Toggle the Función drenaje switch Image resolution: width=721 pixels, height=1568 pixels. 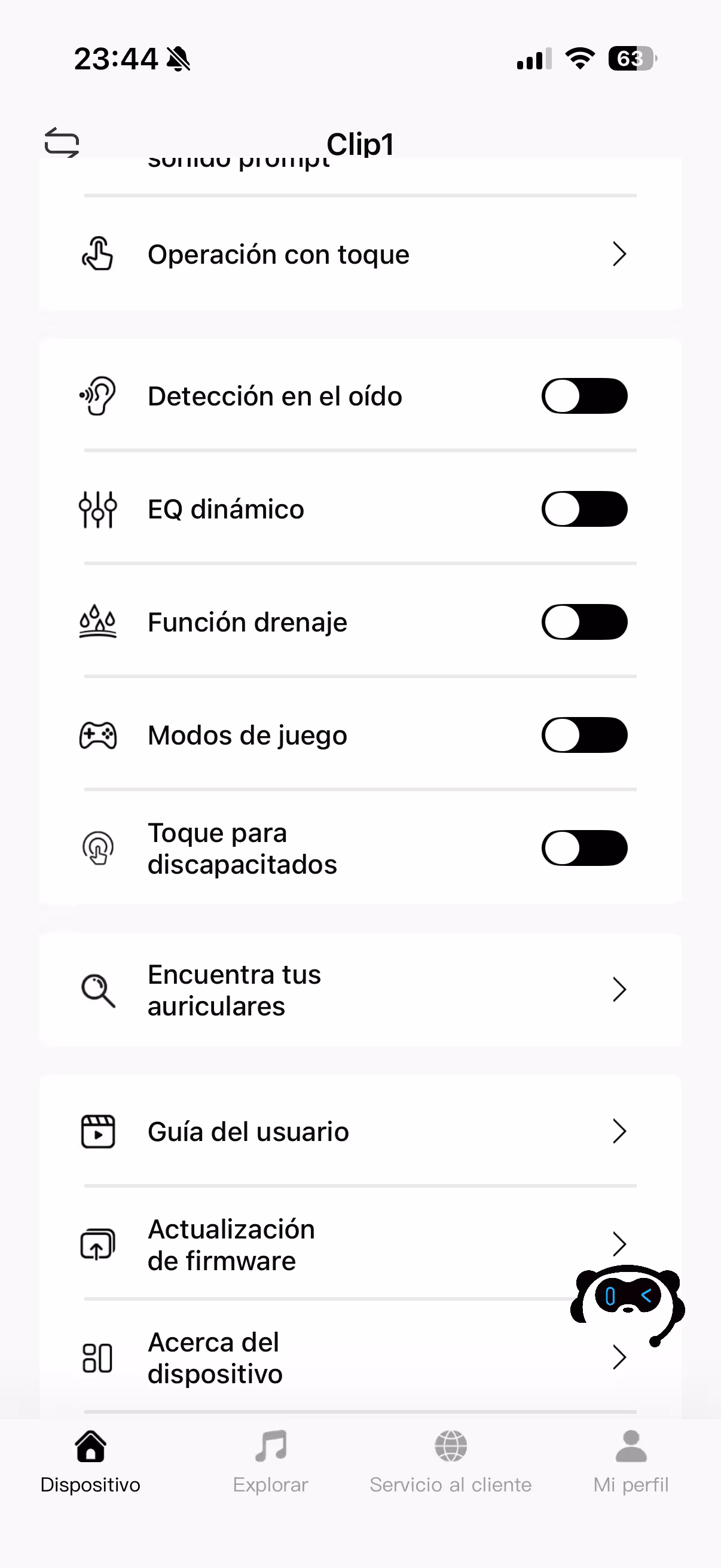(x=584, y=622)
